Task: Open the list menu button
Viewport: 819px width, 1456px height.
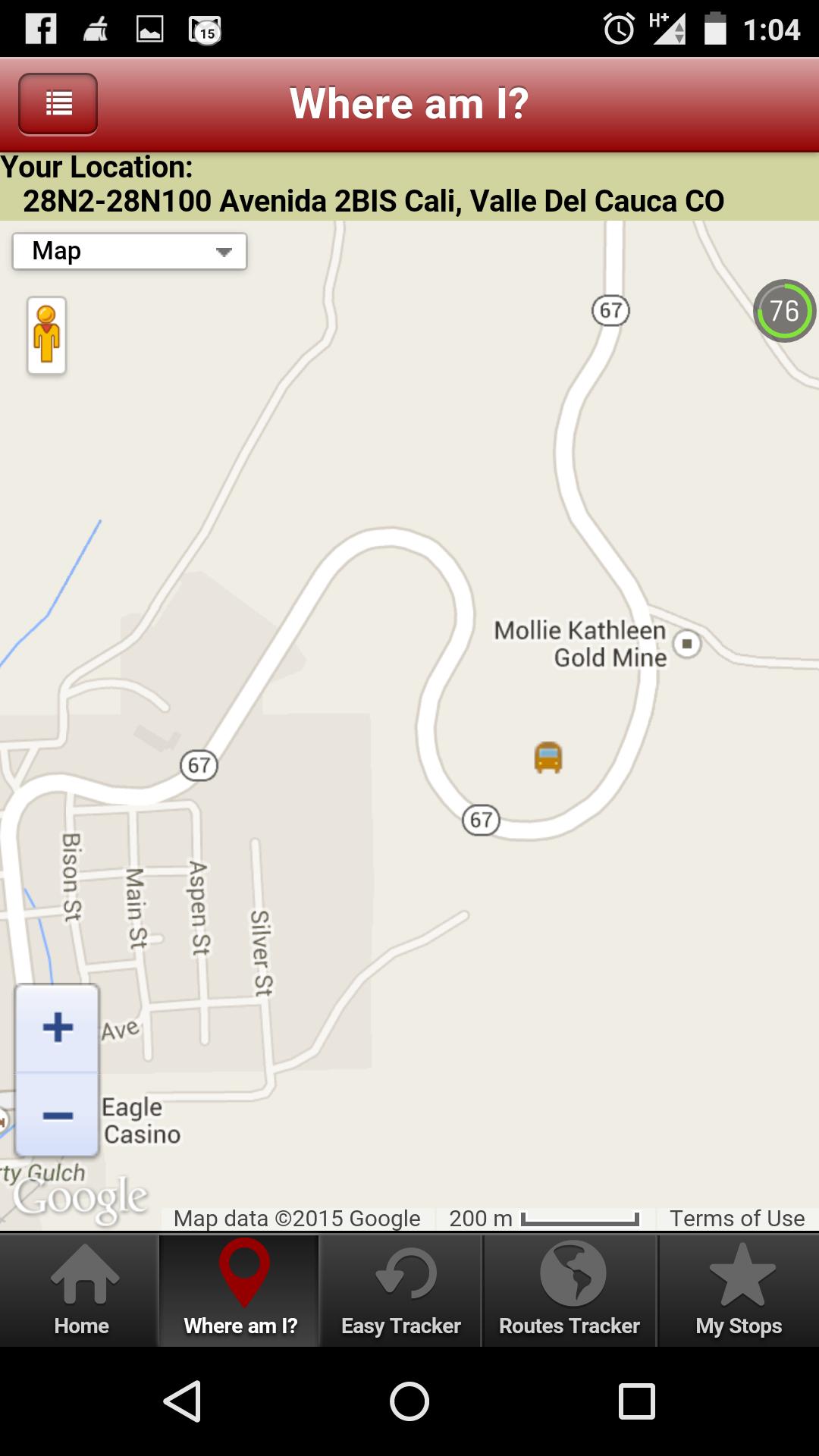Action: click(x=58, y=104)
